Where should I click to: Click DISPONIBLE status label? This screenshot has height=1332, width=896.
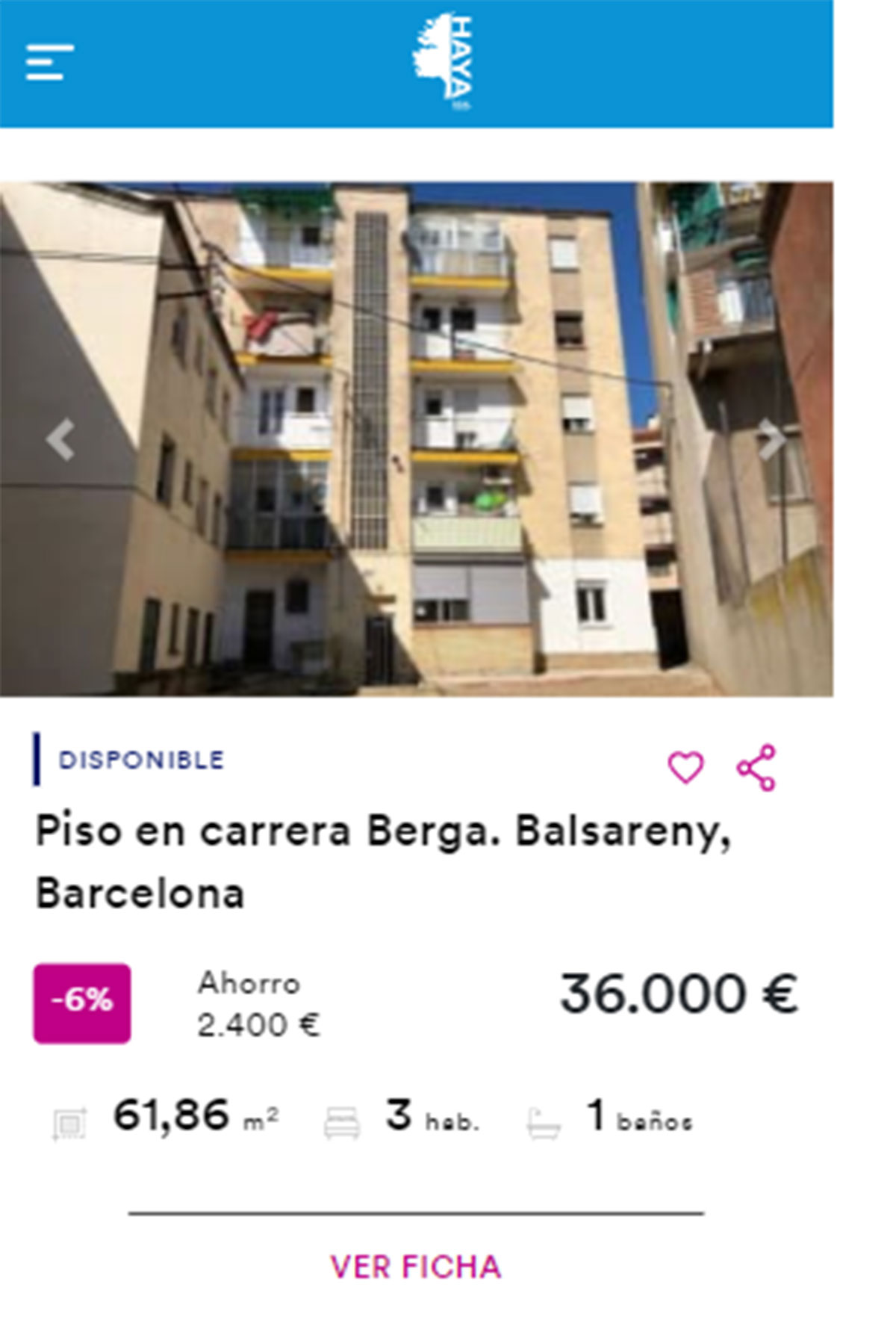tap(143, 759)
